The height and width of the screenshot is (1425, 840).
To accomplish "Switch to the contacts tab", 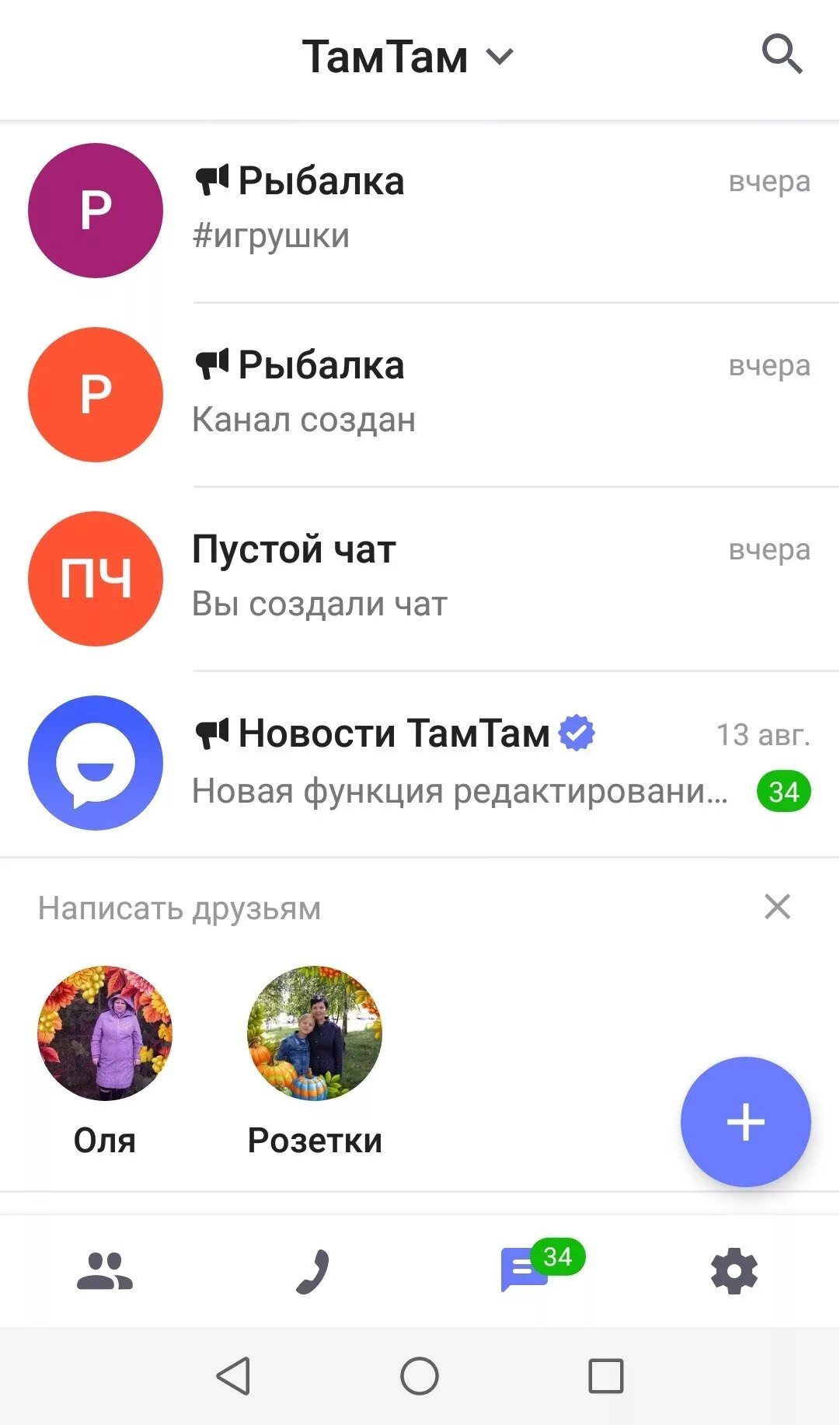I will coord(105,1271).
